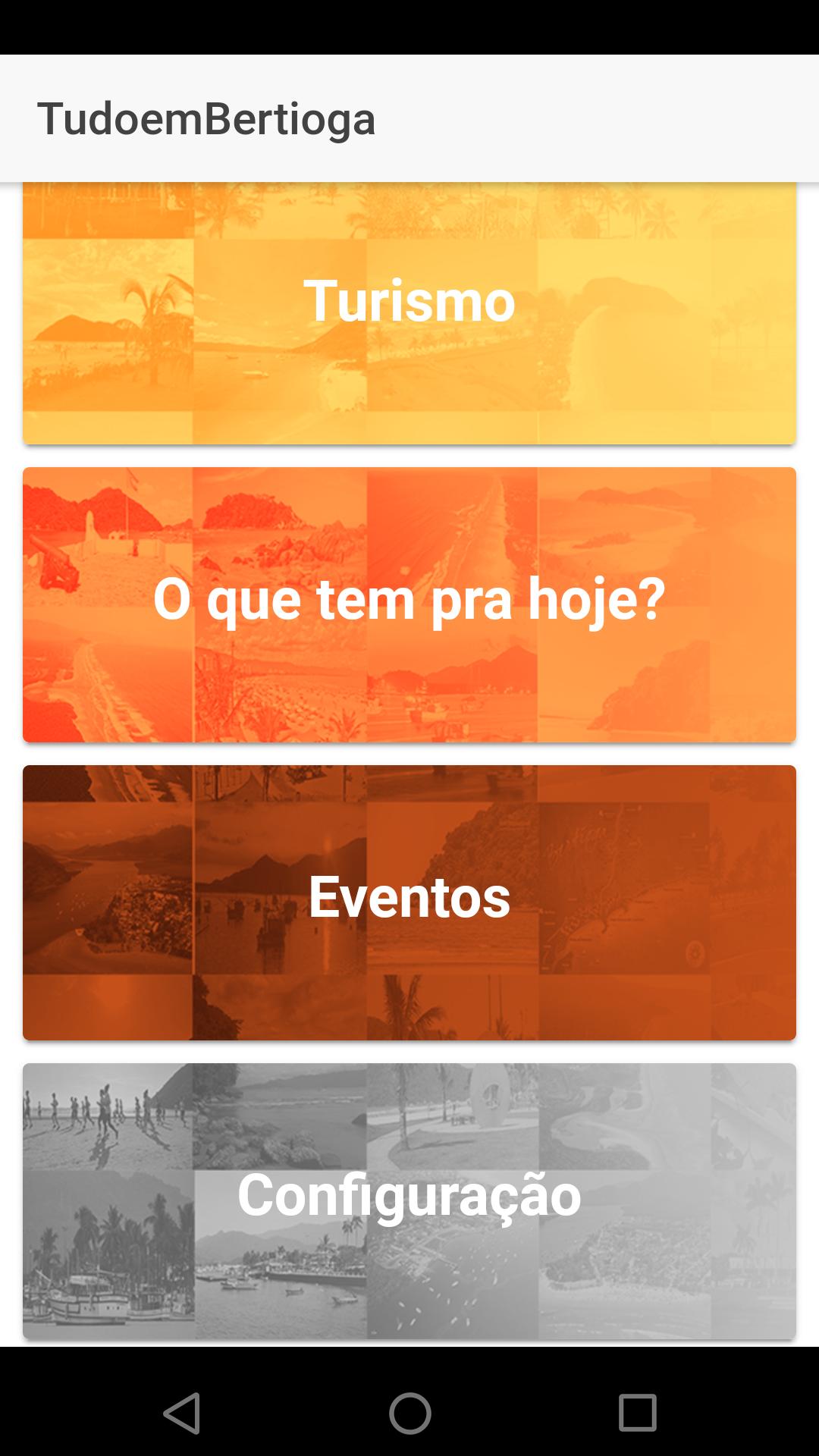
Task: View the Eventos section
Action: click(409, 902)
